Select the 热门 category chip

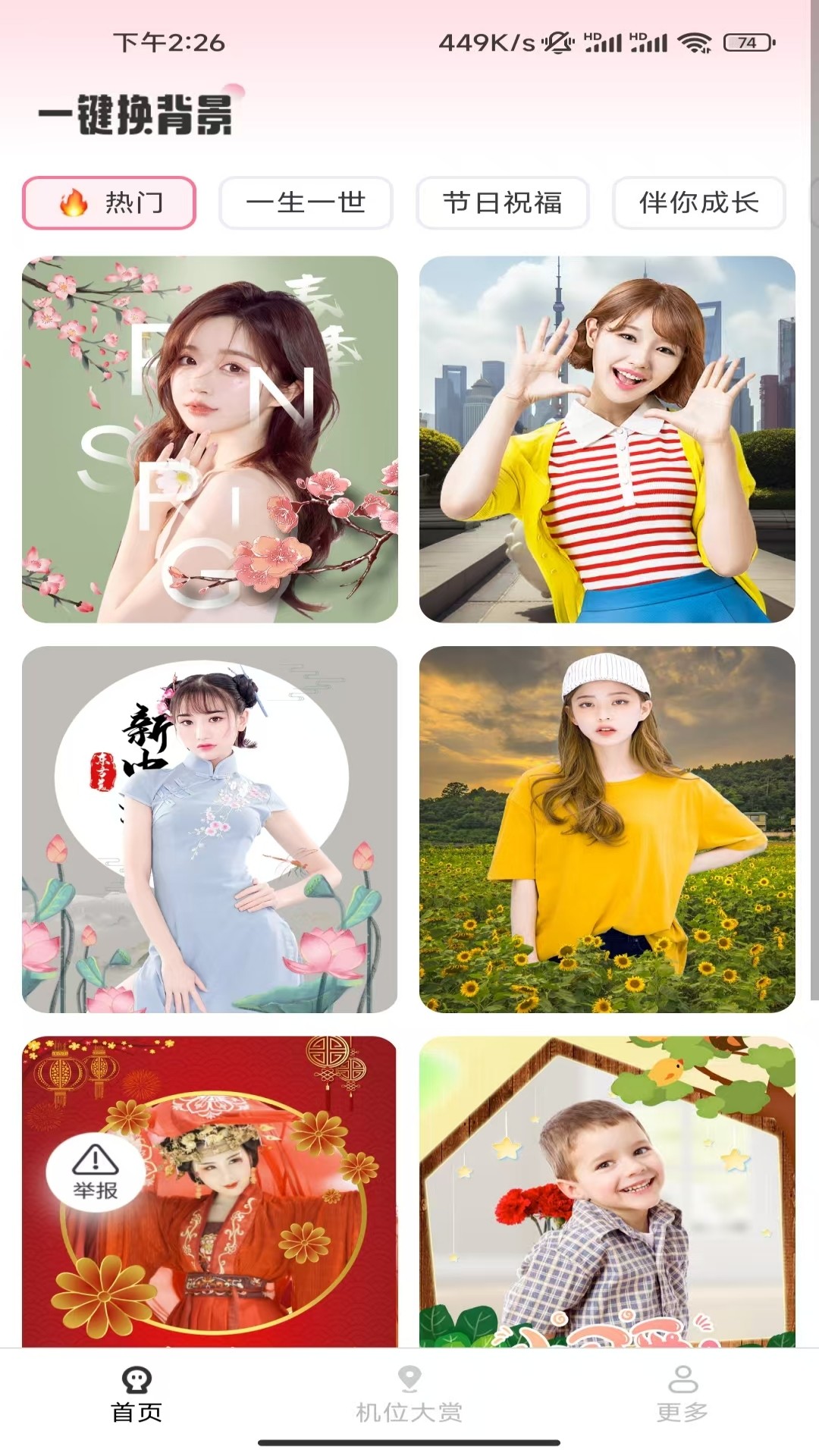pyautogui.click(x=109, y=202)
